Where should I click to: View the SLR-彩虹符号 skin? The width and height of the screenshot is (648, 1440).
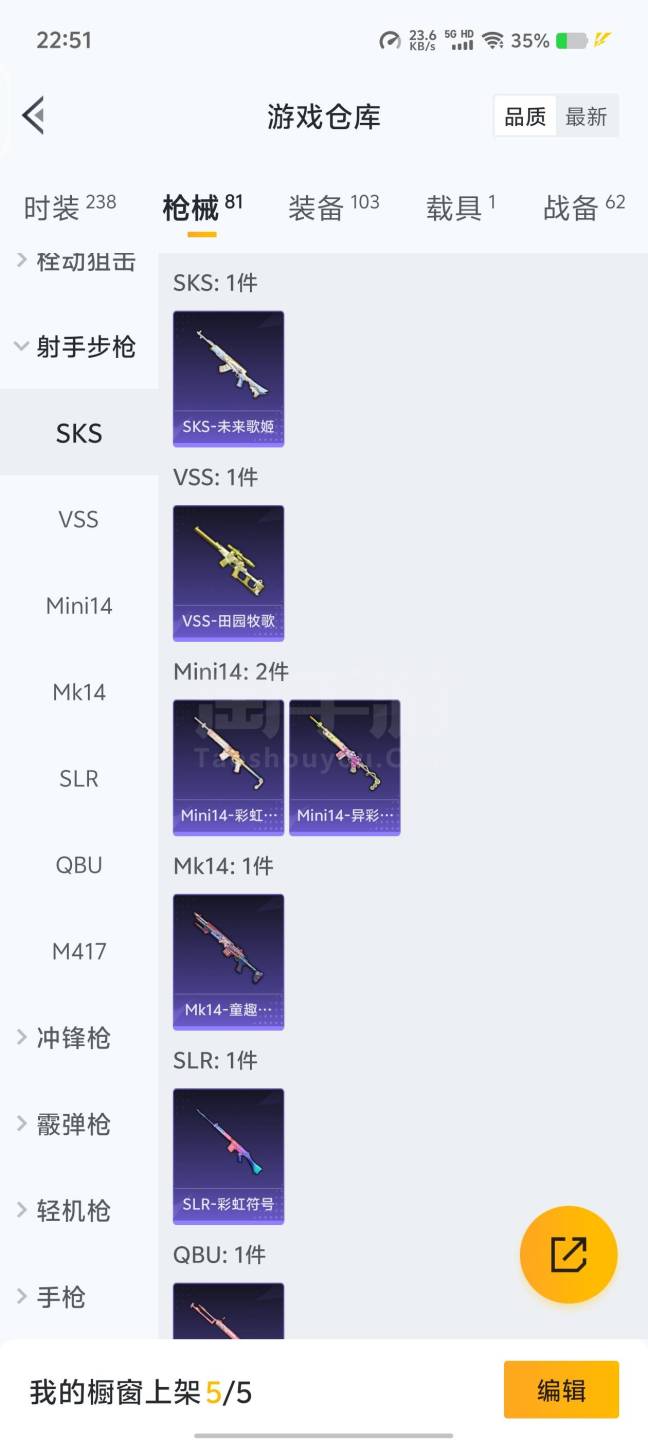(228, 1155)
